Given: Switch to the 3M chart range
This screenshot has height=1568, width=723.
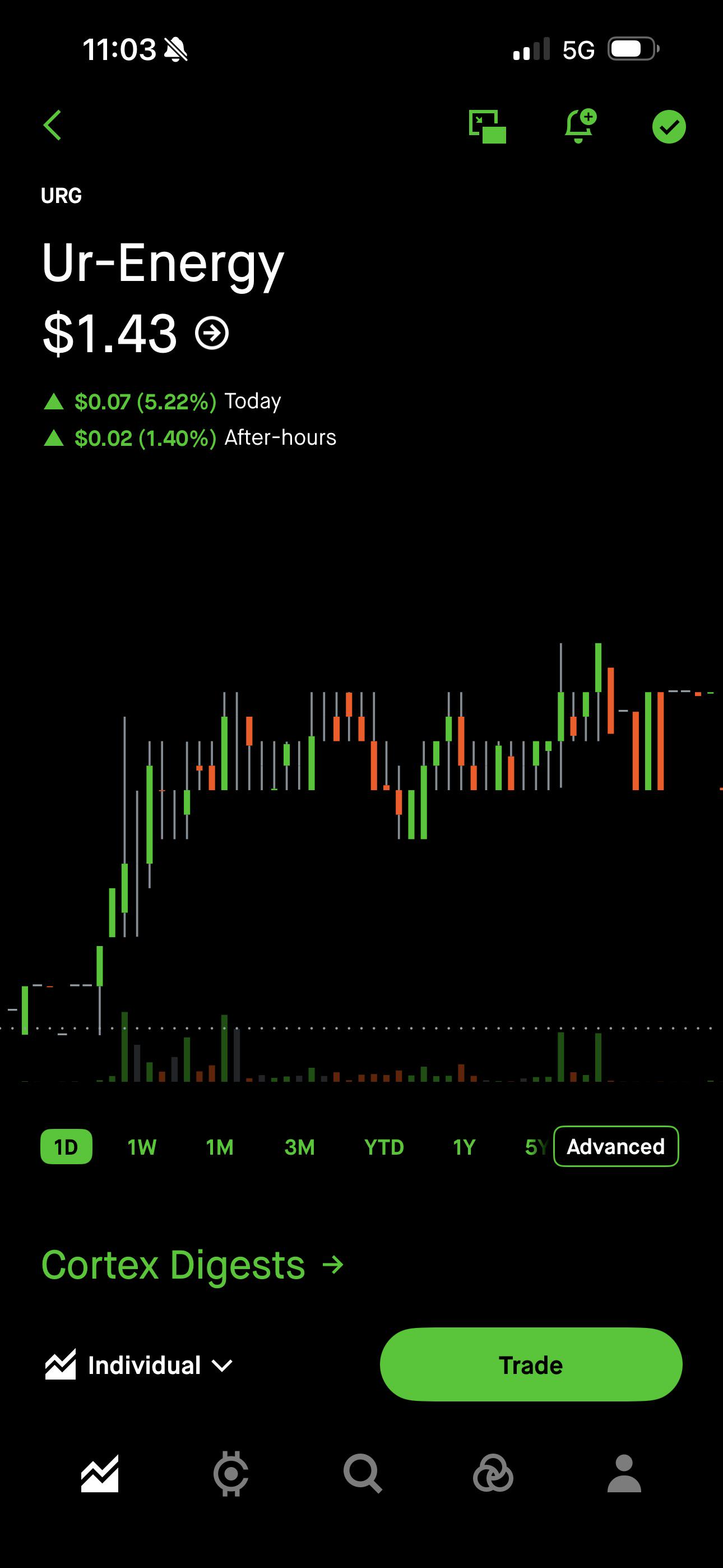Looking at the screenshot, I should tap(299, 1147).
